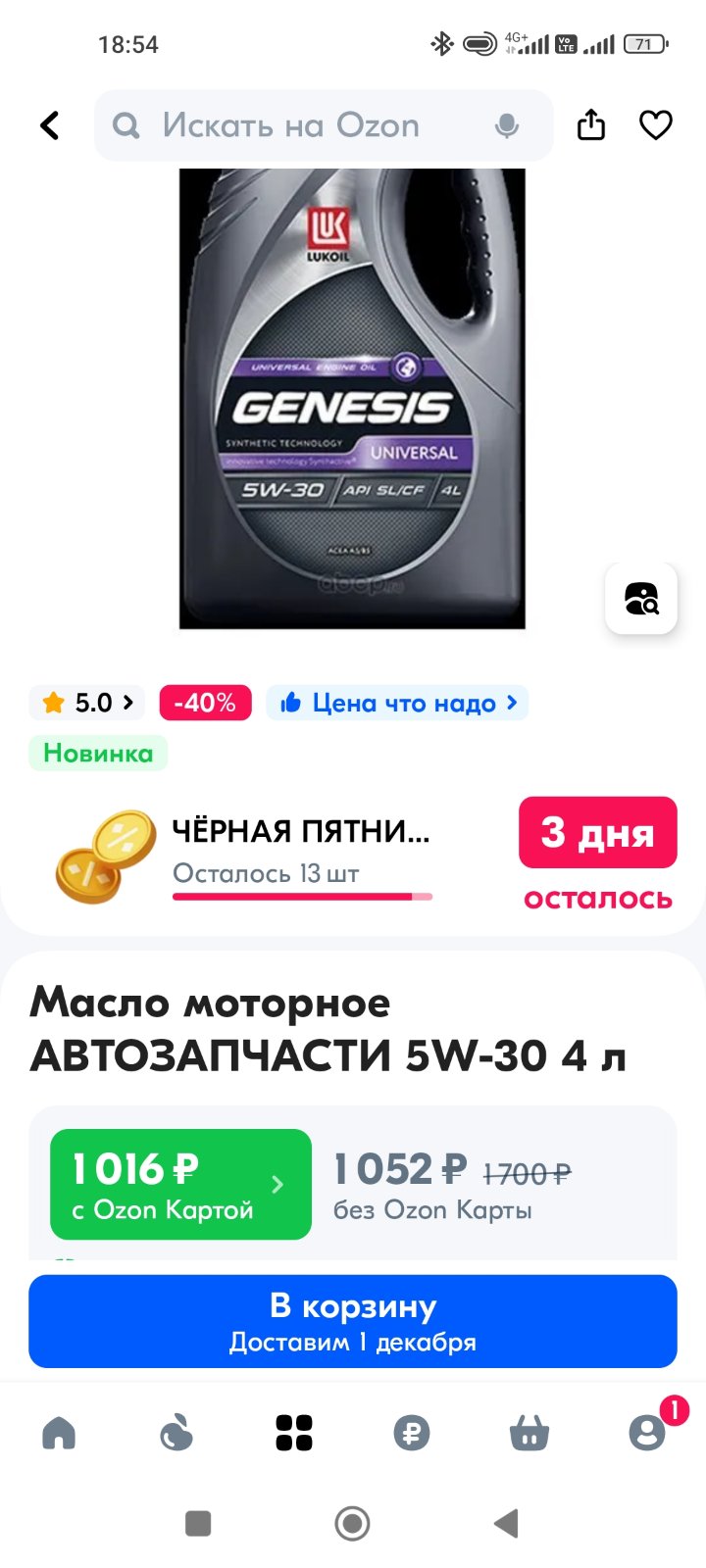This screenshot has height=1568, width=706.
Task: Open the 5.0 rating reviews
Action: (x=87, y=703)
